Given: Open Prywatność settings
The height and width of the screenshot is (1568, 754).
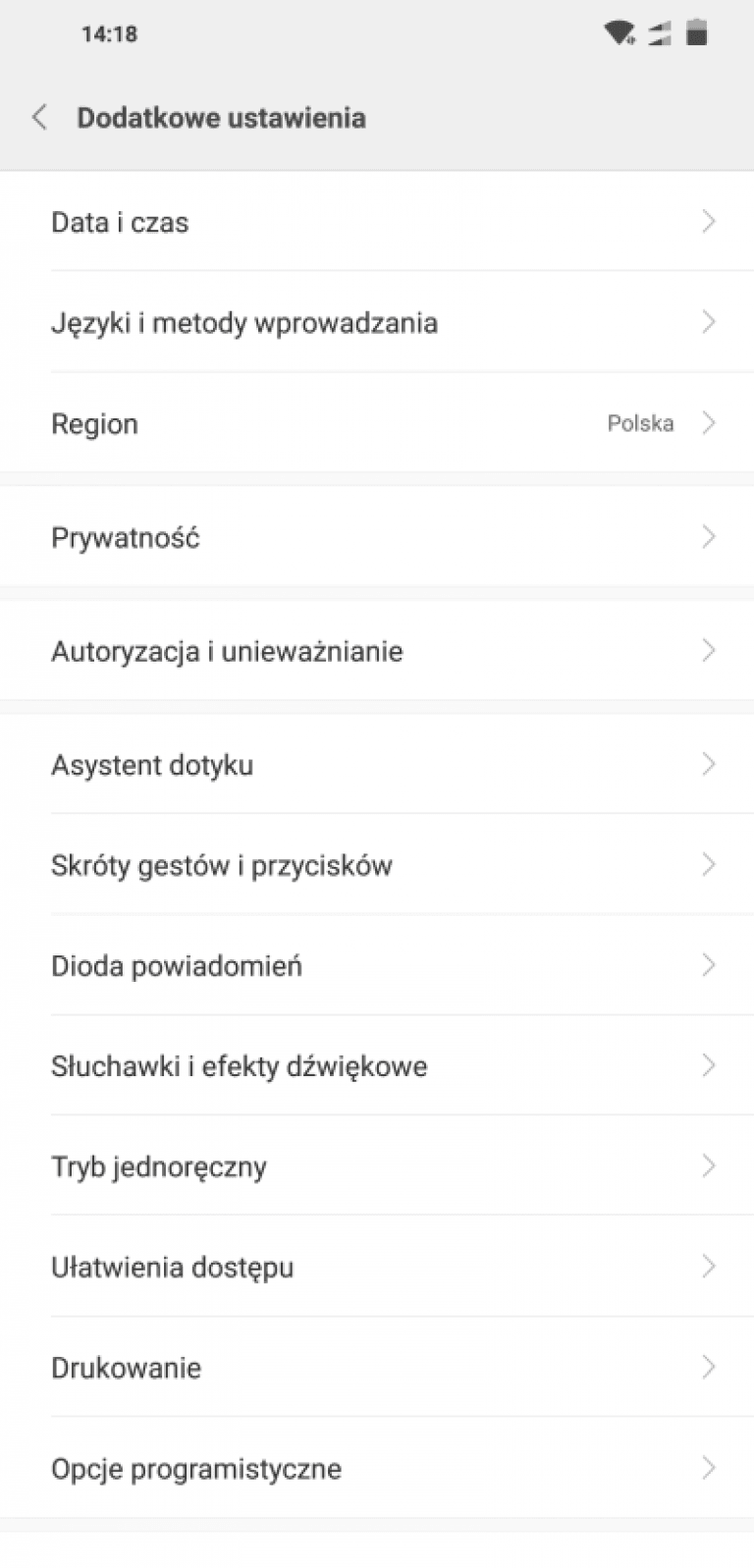Looking at the screenshot, I should pyautogui.click(x=377, y=537).
